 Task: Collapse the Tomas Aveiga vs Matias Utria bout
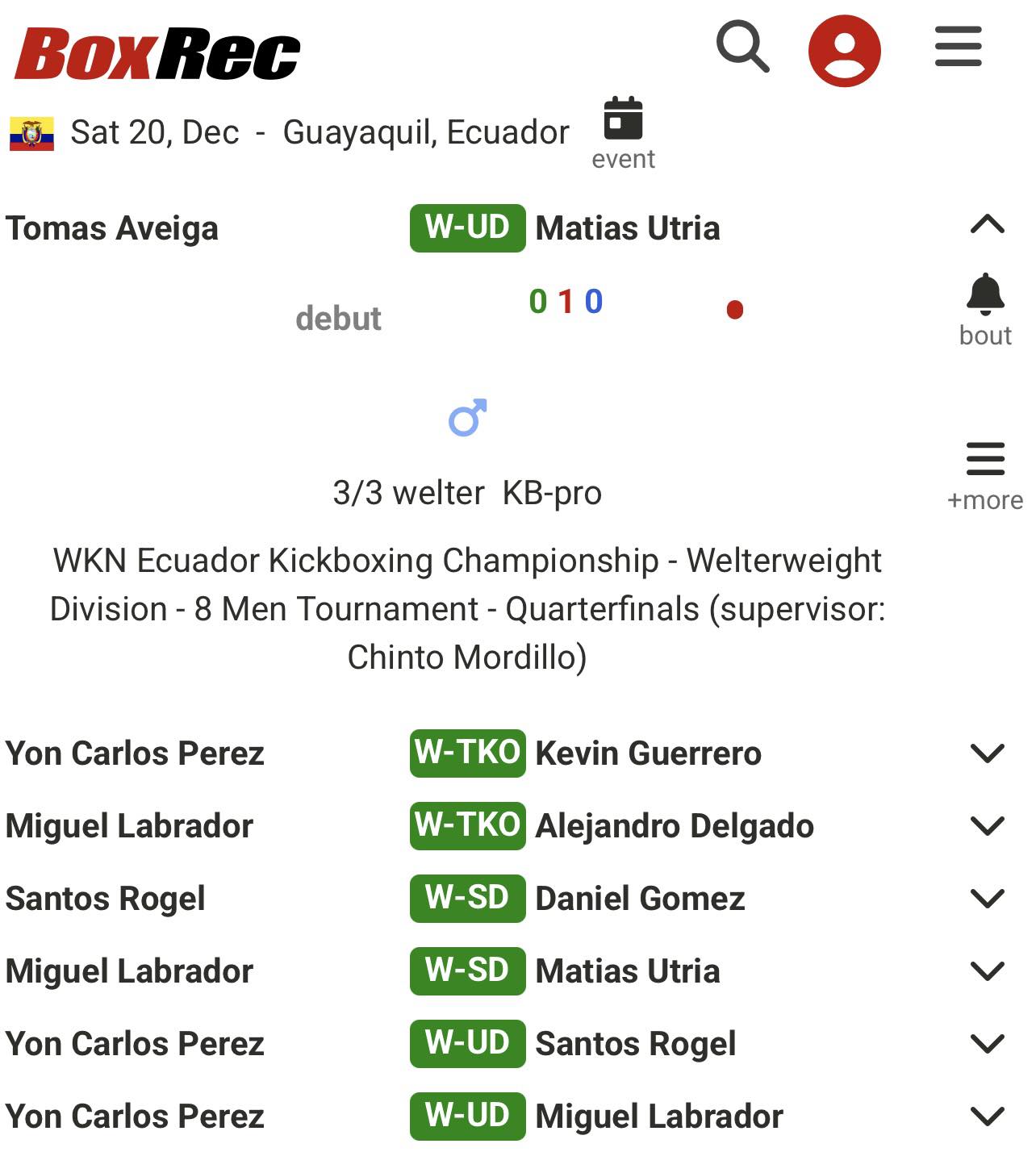987,225
